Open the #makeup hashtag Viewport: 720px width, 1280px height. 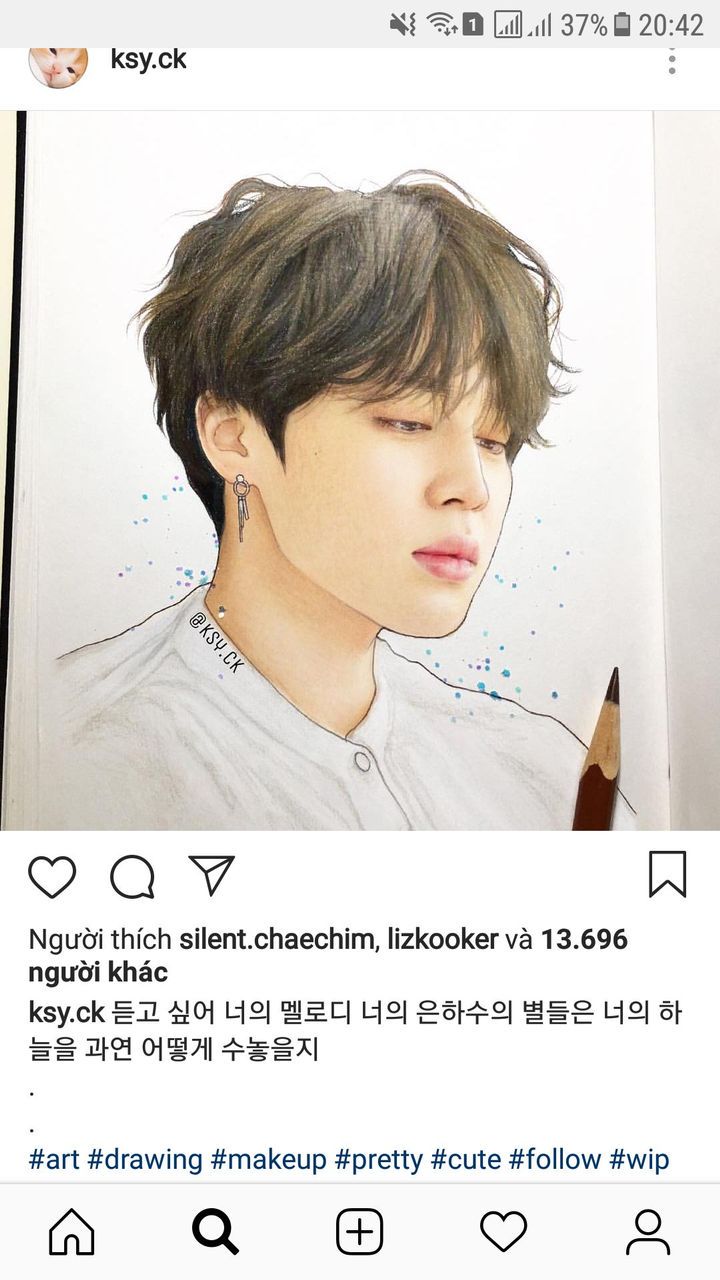[268, 1160]
